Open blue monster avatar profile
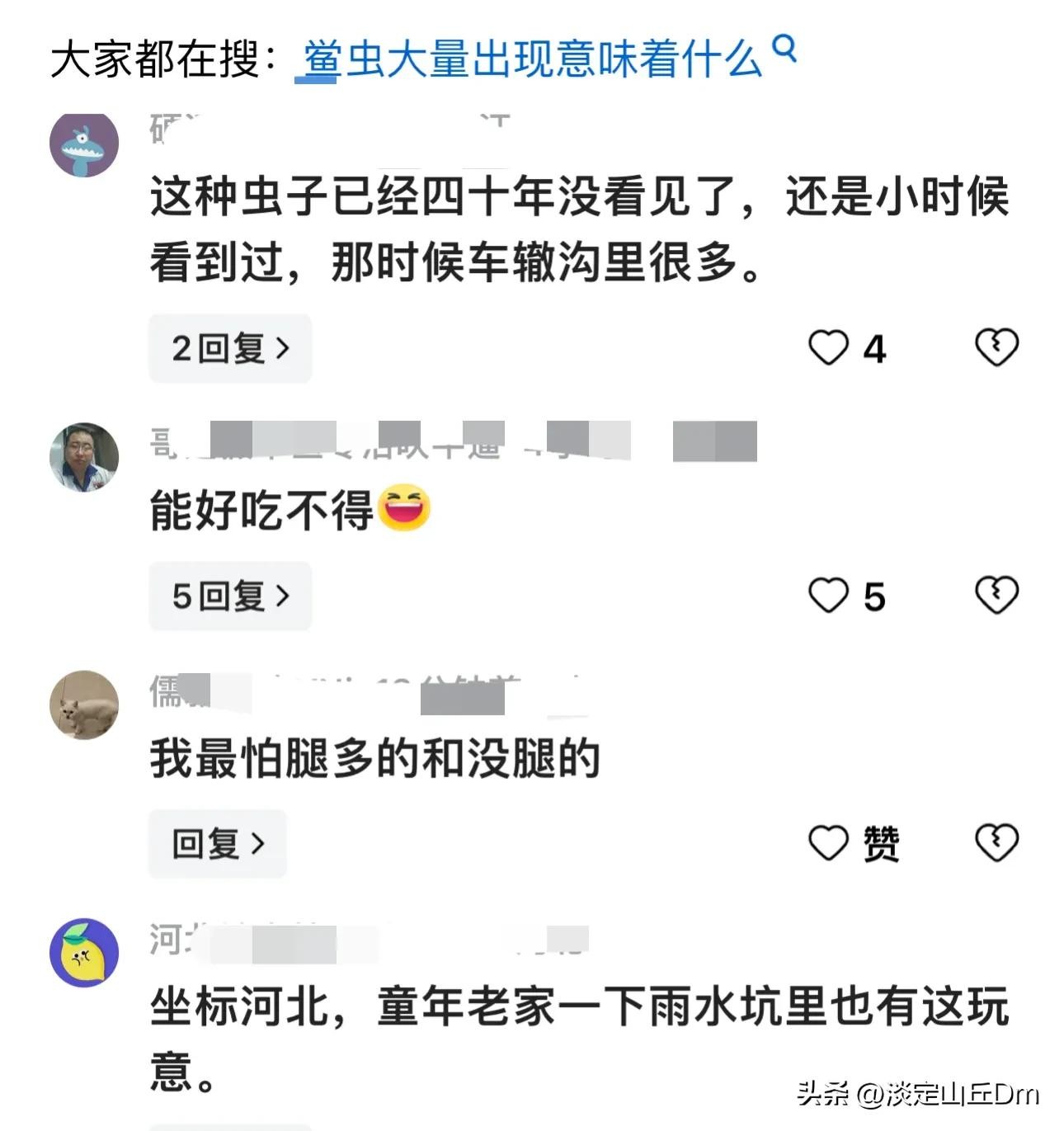Screen dimensions: 1064x1131 point(84,144)
